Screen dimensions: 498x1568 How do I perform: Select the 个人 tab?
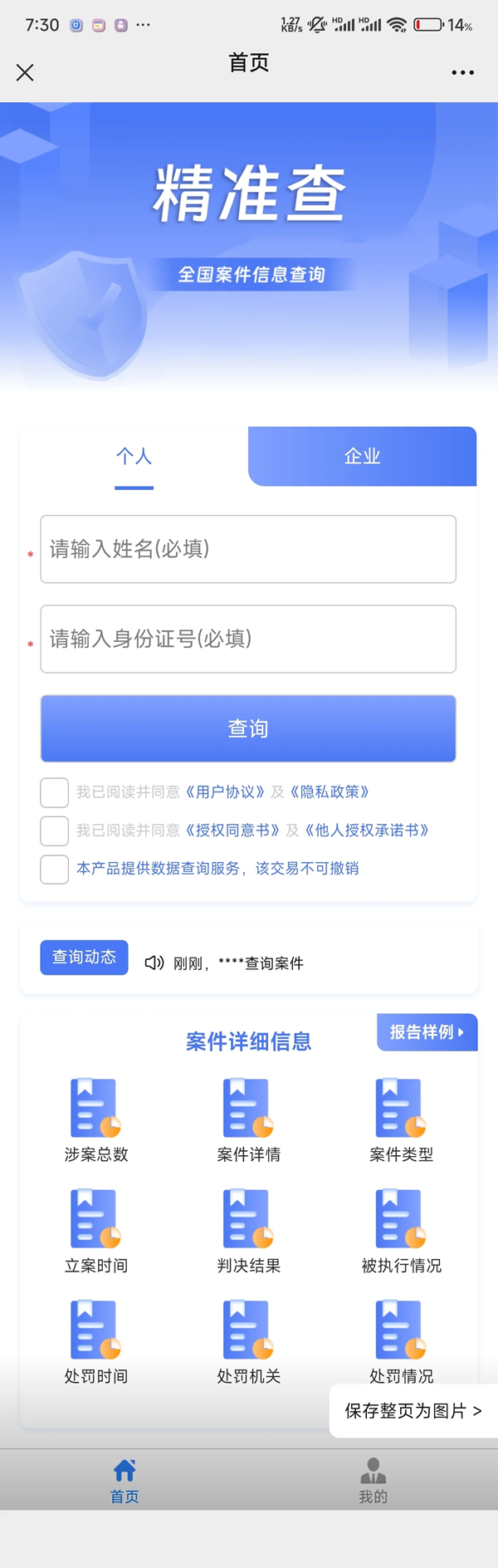coord(134,456)
